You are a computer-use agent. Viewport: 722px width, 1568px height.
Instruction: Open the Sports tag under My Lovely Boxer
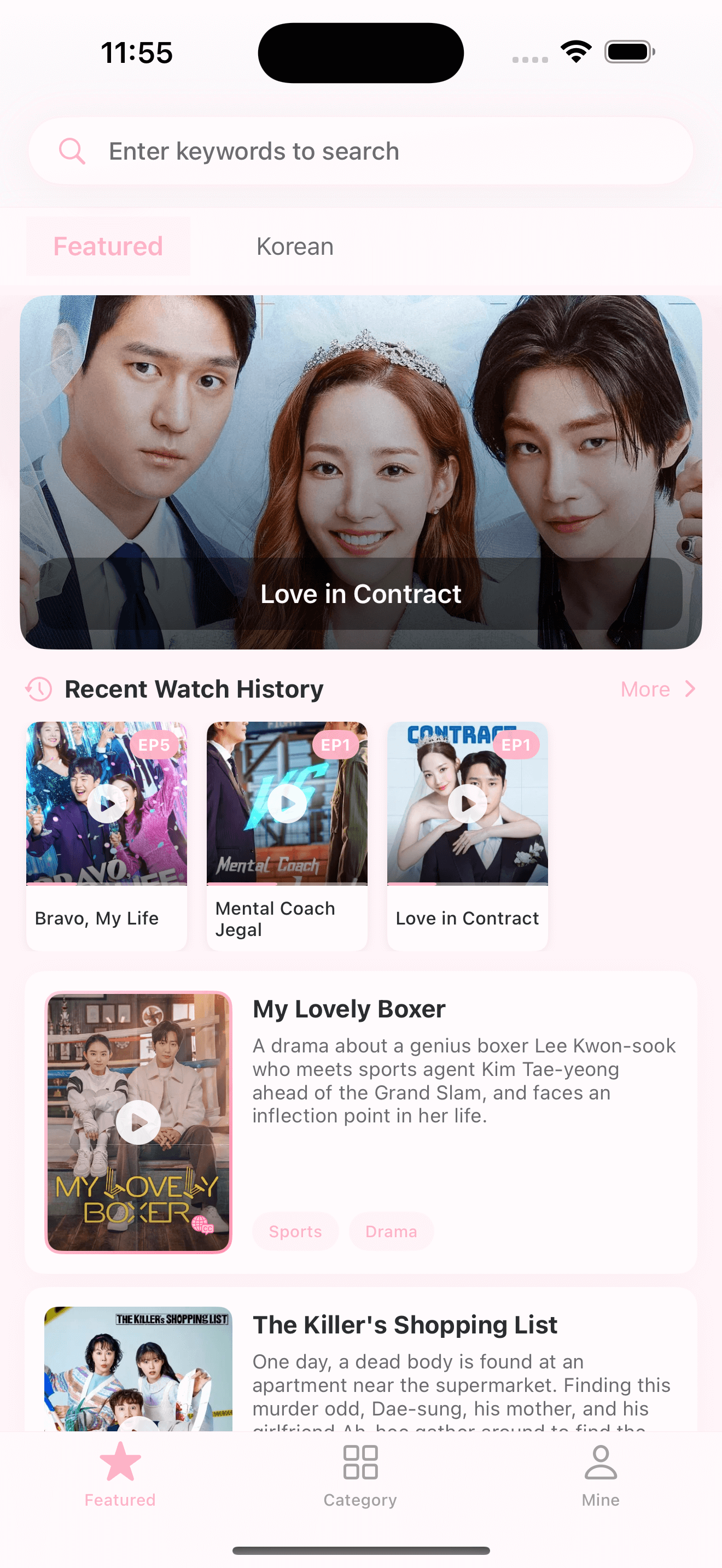coord(295,1231)
